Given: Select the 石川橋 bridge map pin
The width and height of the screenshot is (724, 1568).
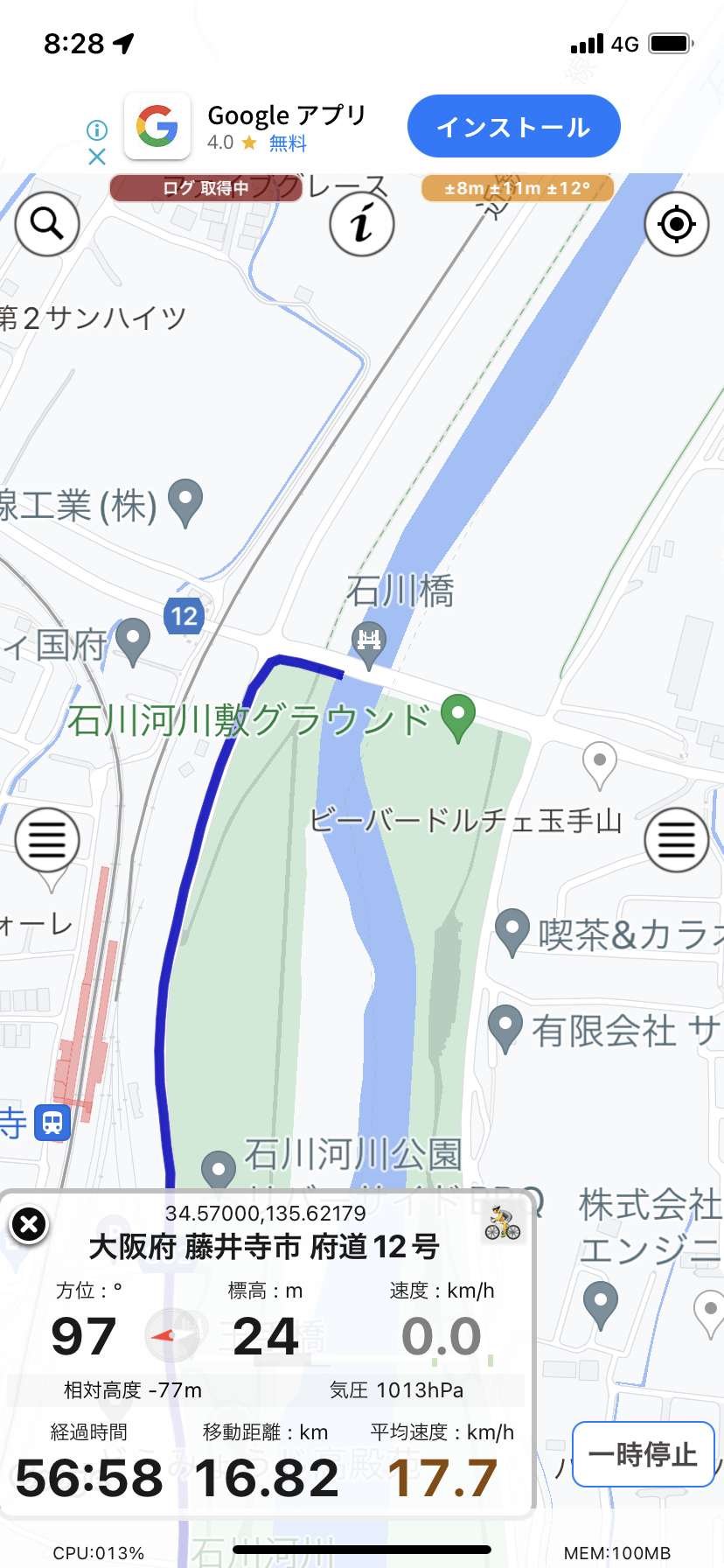Looking at the screenshot, I should pyautogui.click(x=369, y=643).
